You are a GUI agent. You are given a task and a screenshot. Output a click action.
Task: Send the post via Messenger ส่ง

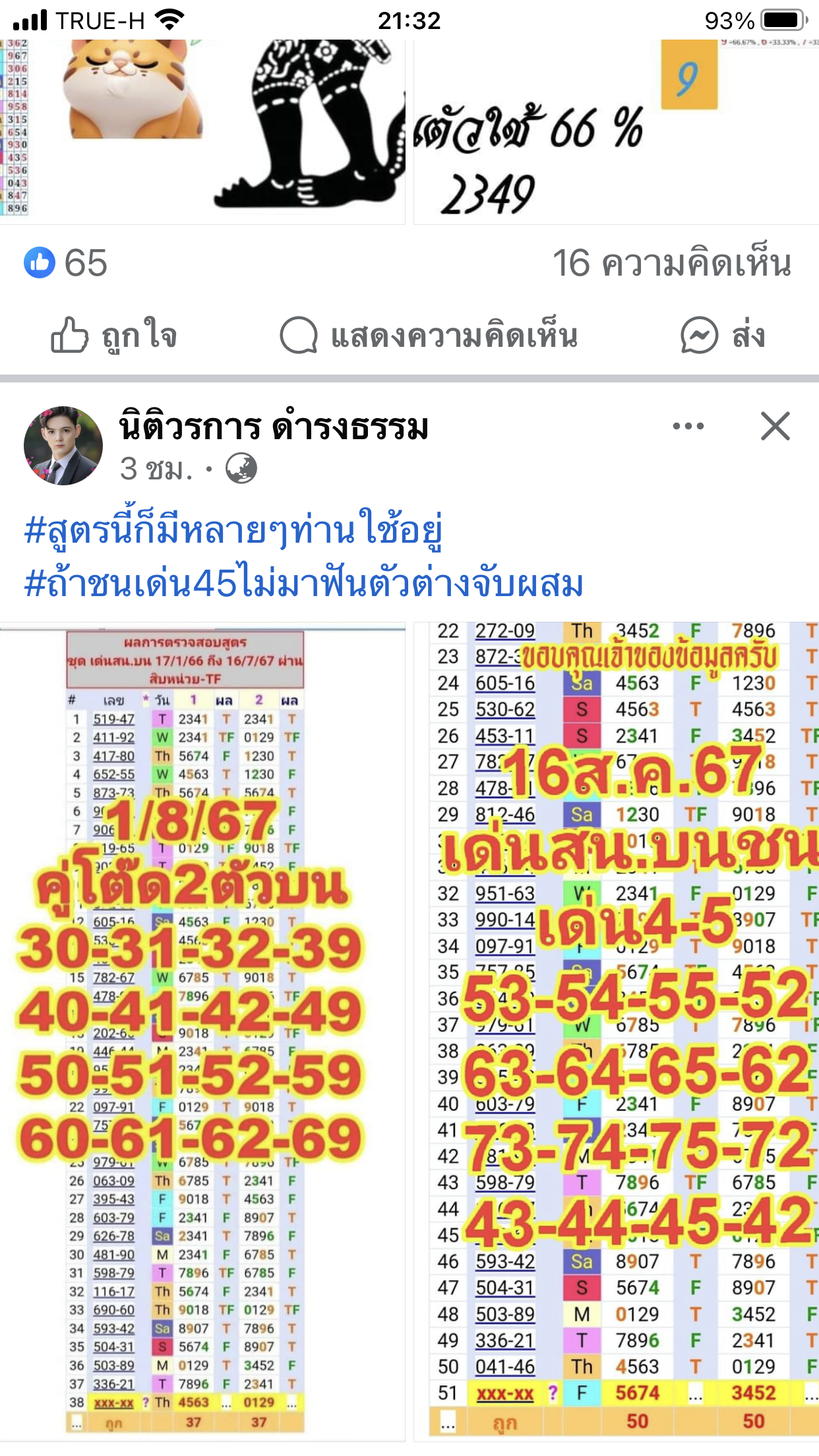(x=723, y=336)
